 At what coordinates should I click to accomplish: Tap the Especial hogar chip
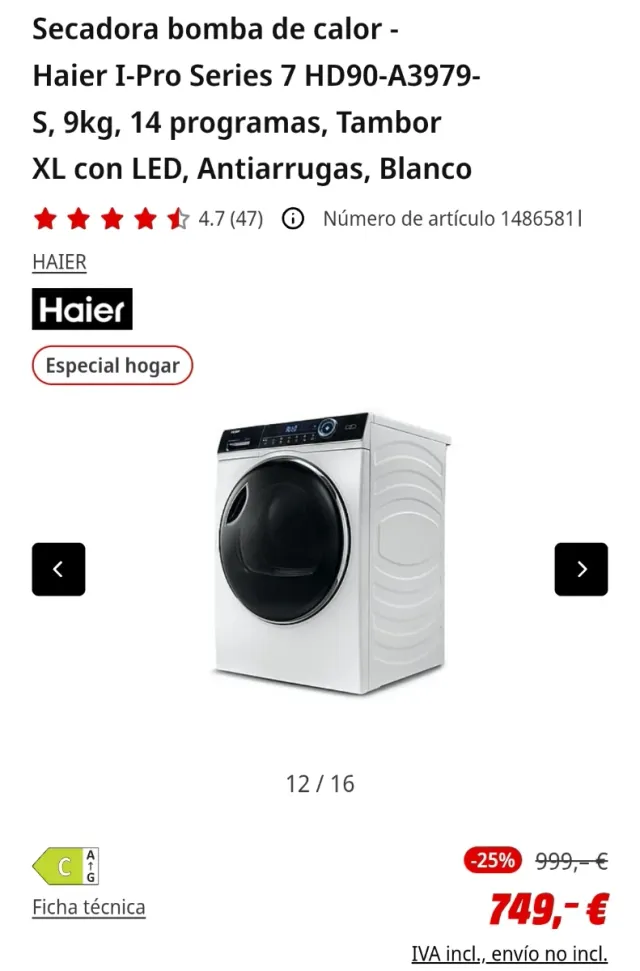click(x=112, y=366)
